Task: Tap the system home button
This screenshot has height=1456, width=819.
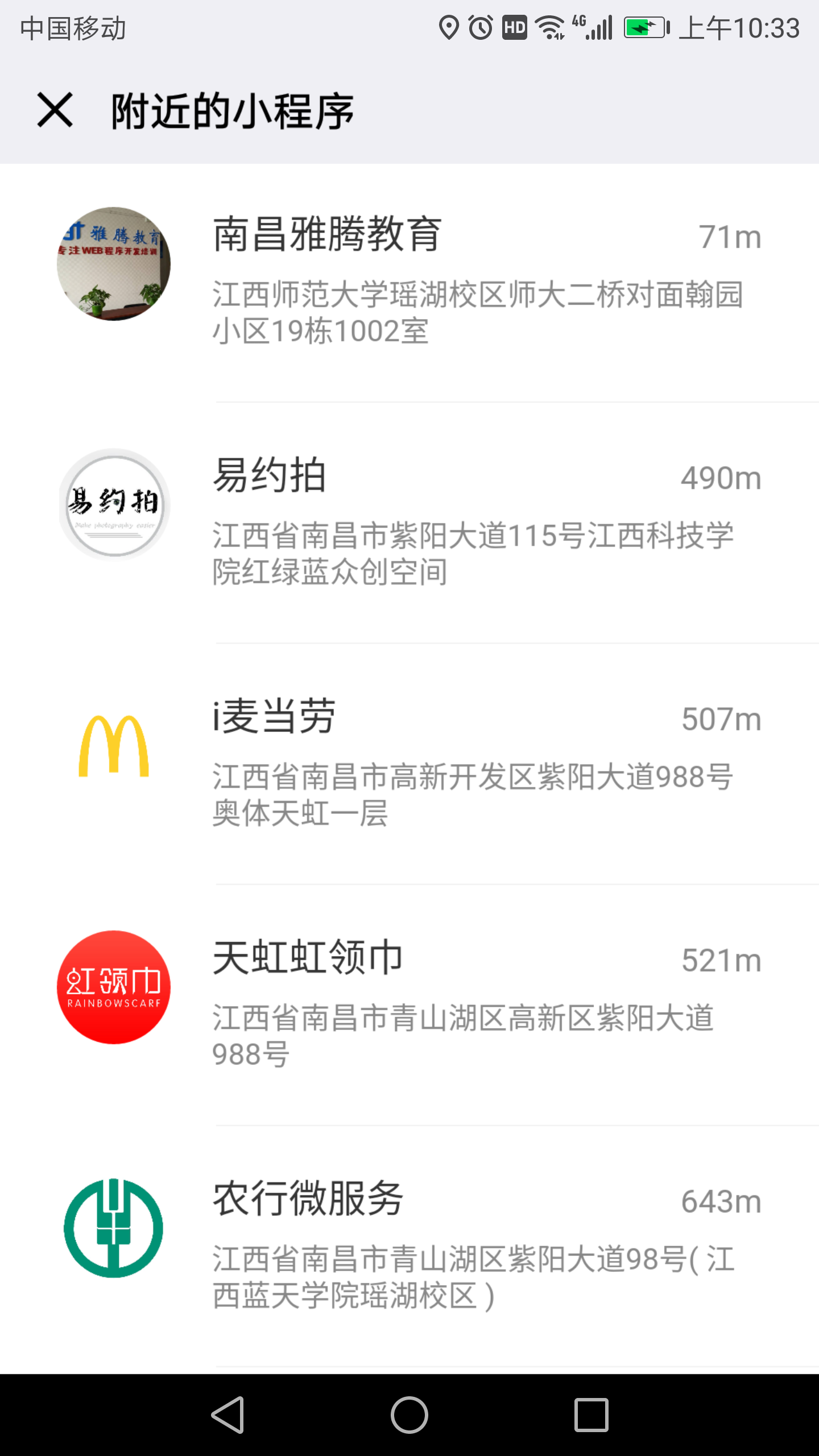Action: point(409,1414)
